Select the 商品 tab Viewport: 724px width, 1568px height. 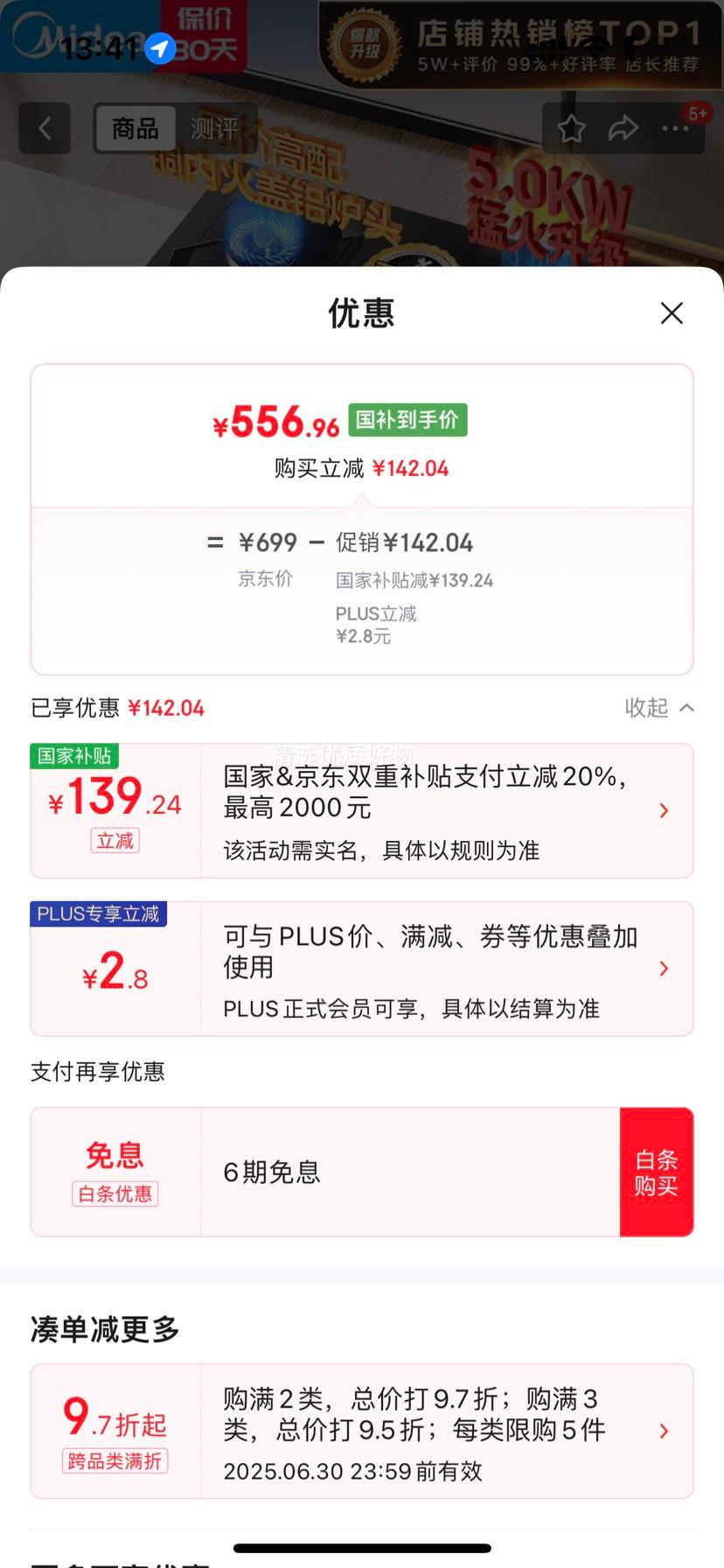tap(135, 128)
